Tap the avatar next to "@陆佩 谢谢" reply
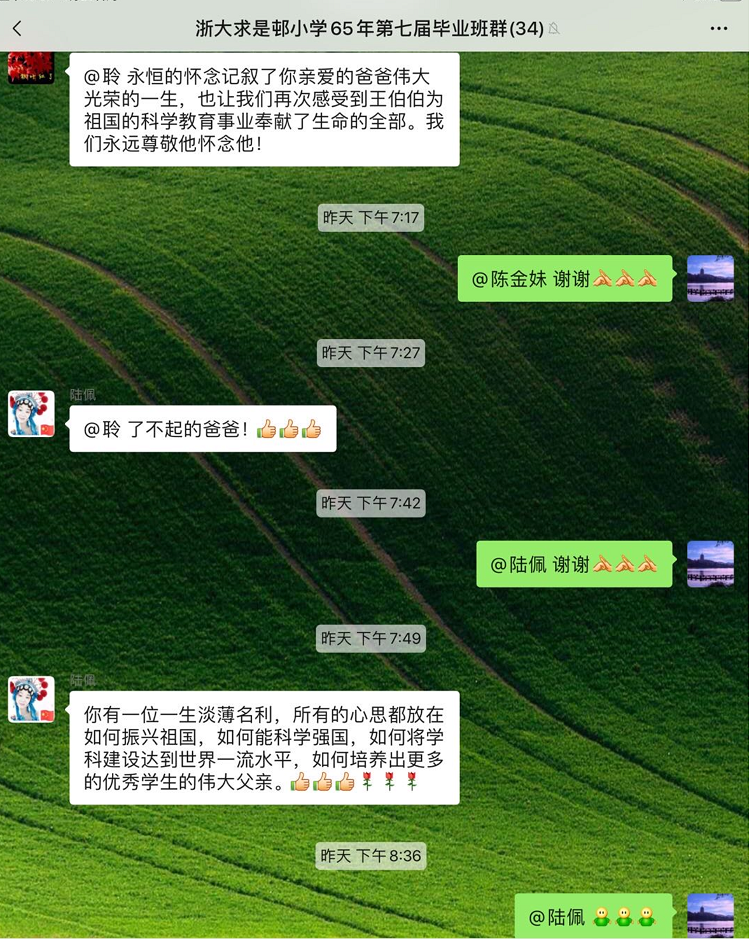Viewport: 750px width, 939px height. click(x=710, y=565)
